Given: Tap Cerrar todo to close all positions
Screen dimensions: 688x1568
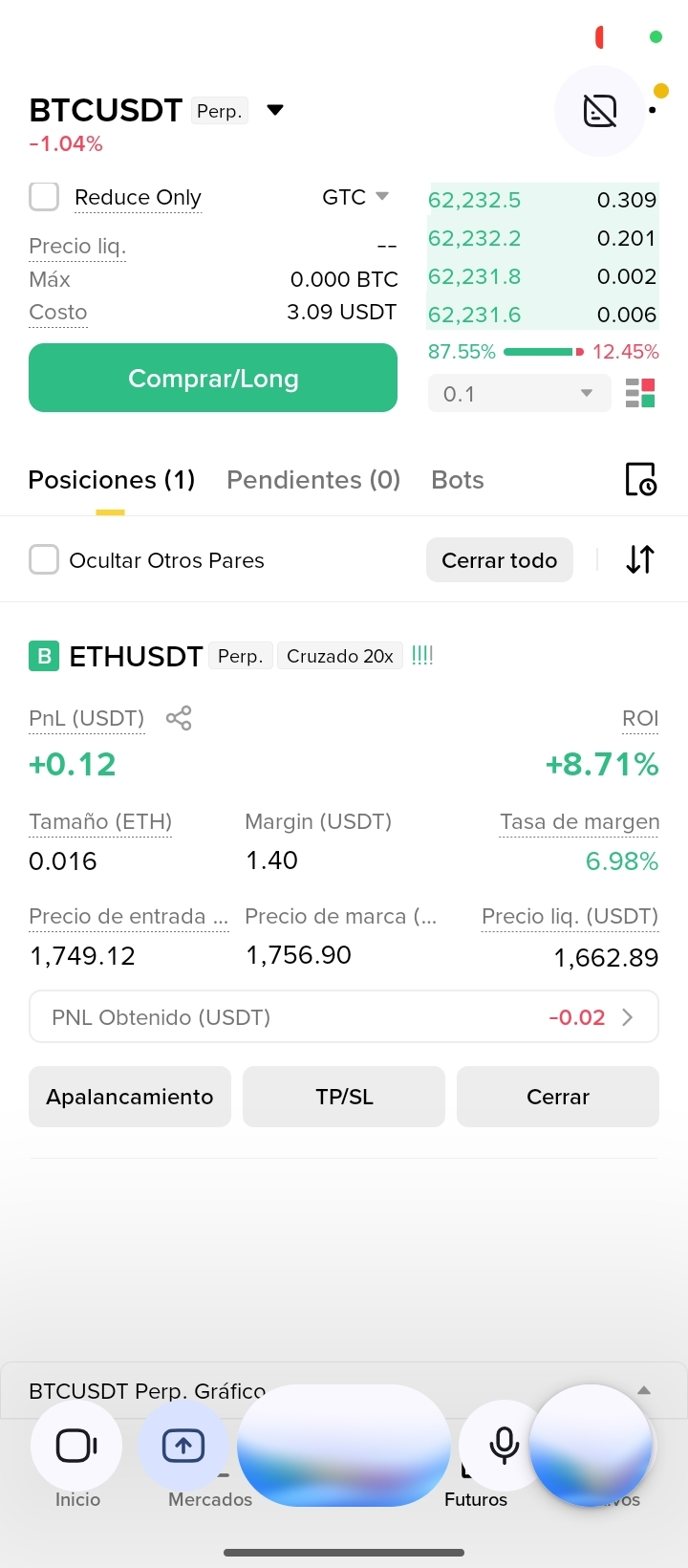Looking at the screenshot, I should point(499,560).
